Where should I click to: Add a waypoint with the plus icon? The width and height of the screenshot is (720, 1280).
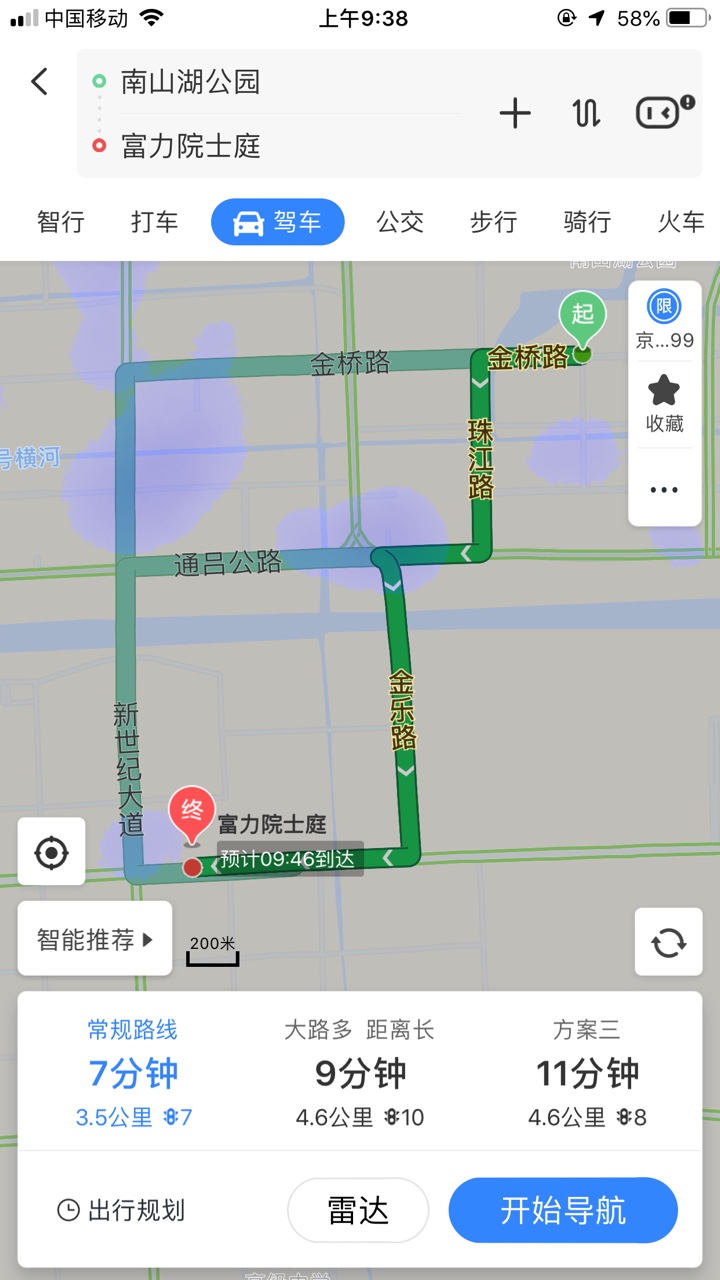click(515, 113)
